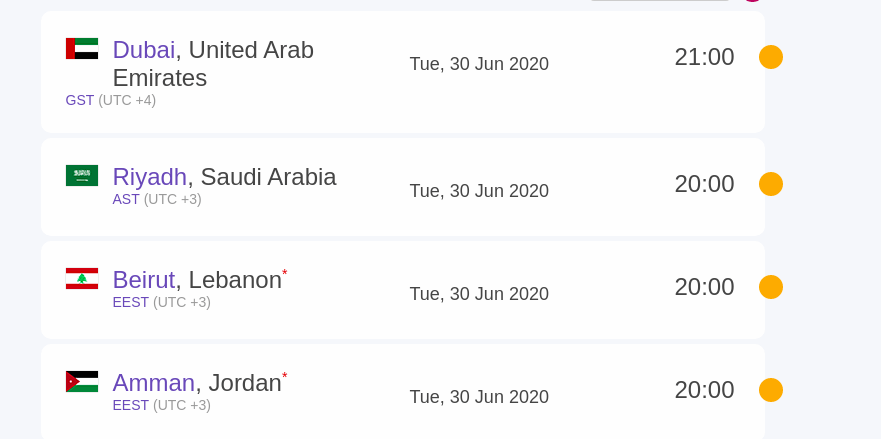881x439 pixels.
Task: Open the Beirut city link
Action: tap(143, 280)
